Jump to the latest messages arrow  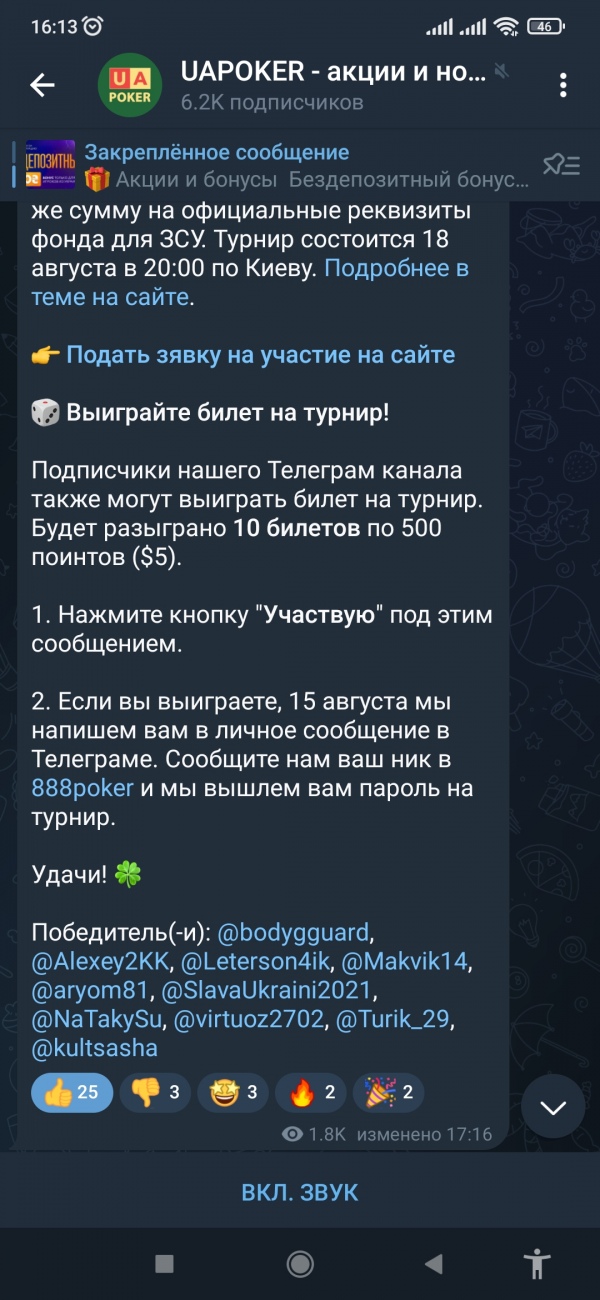553,1107
